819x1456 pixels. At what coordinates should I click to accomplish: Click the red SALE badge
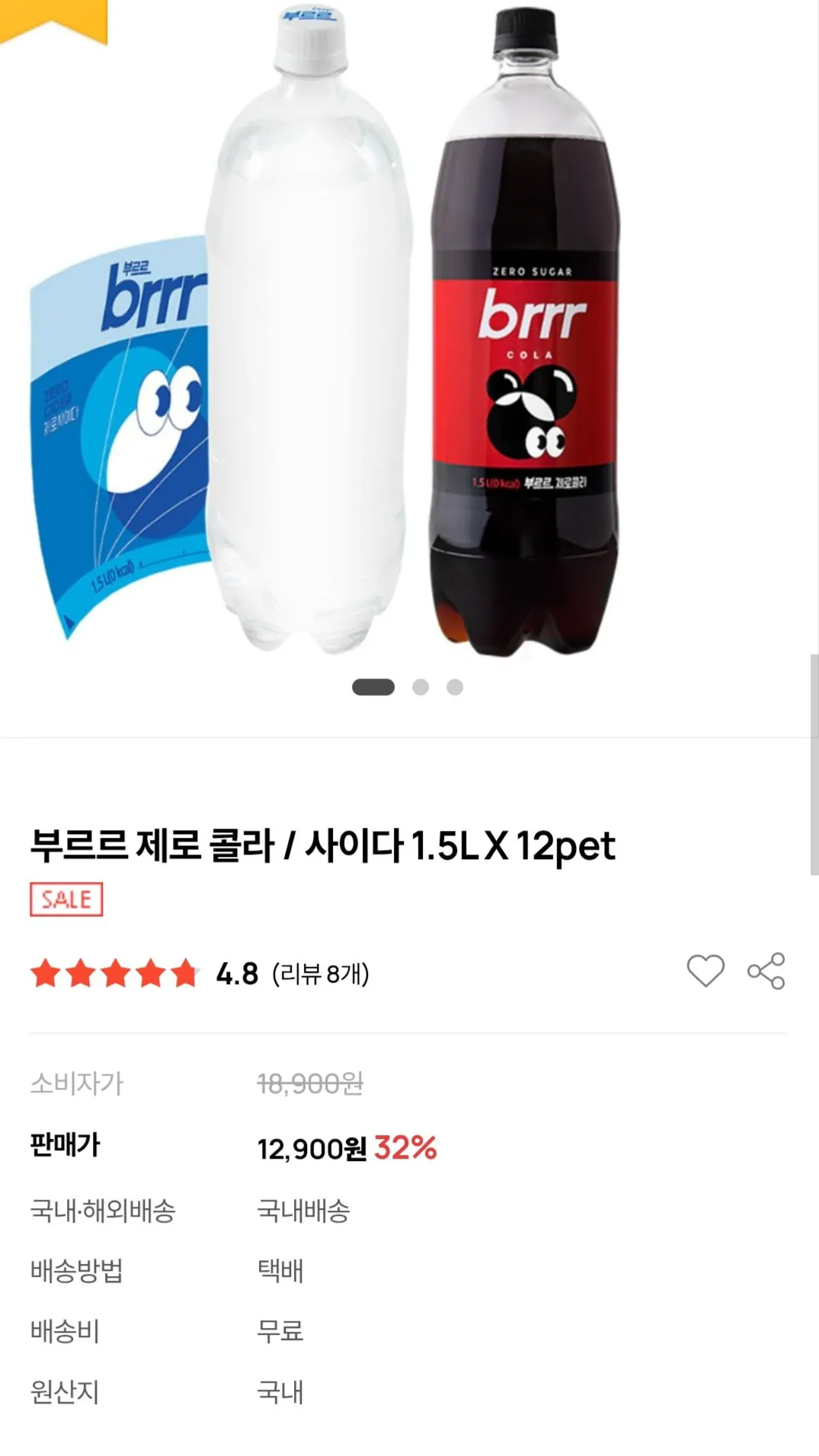65,900
